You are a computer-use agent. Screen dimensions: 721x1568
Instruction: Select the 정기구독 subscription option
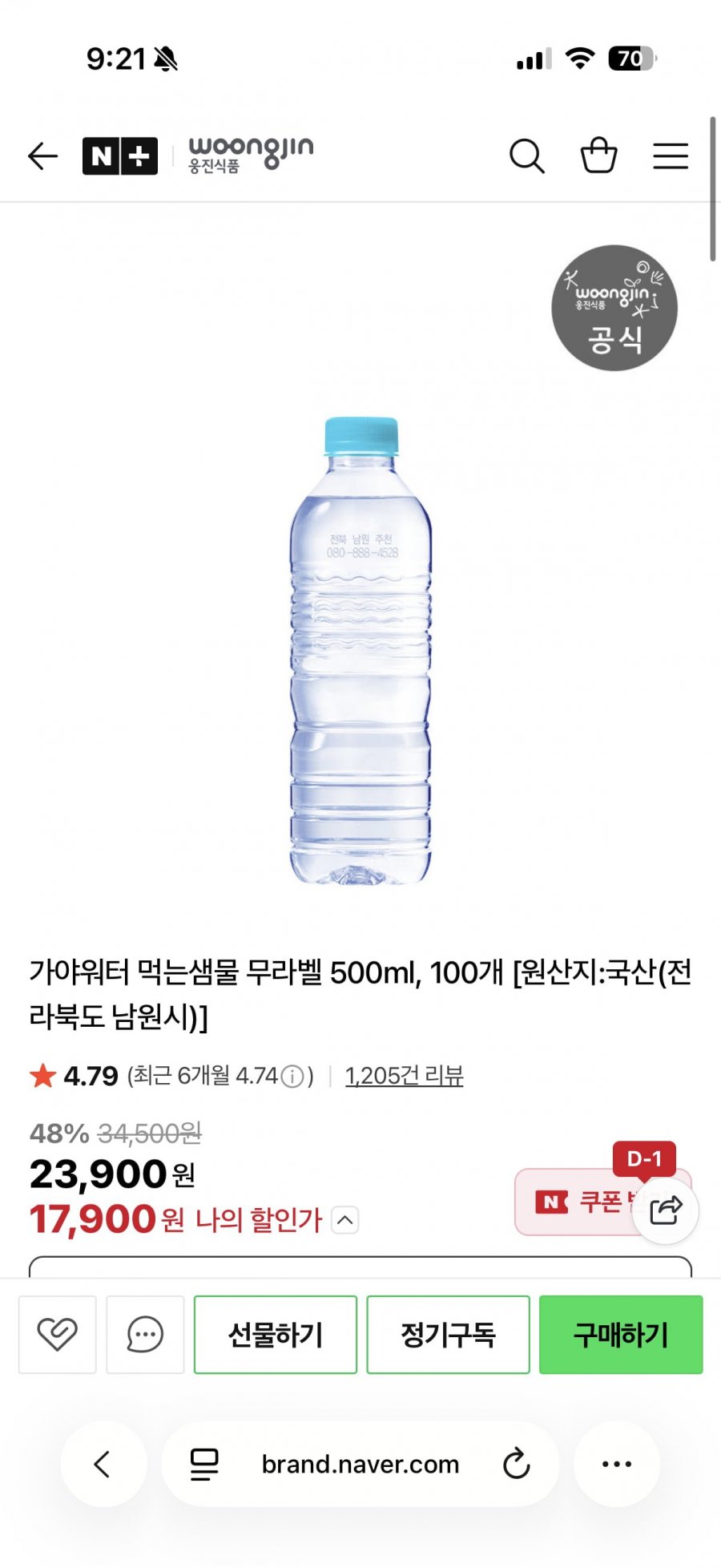[x=448, y=1335]
